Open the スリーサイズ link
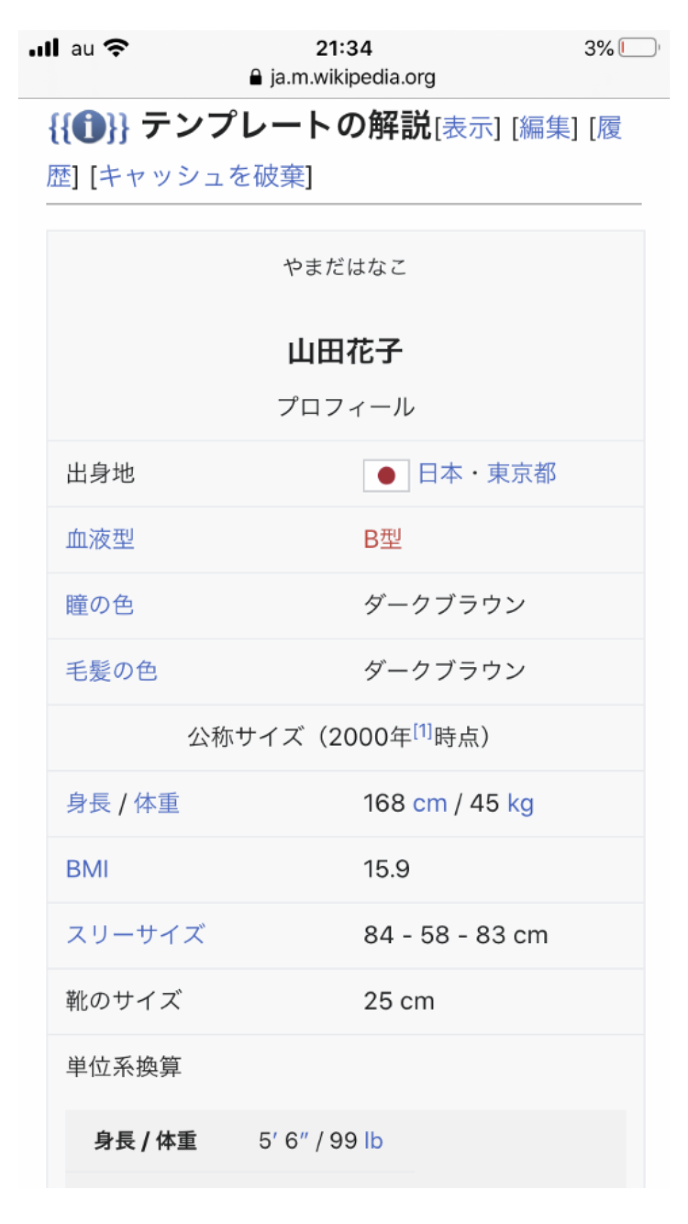 (x=135, y=935)
